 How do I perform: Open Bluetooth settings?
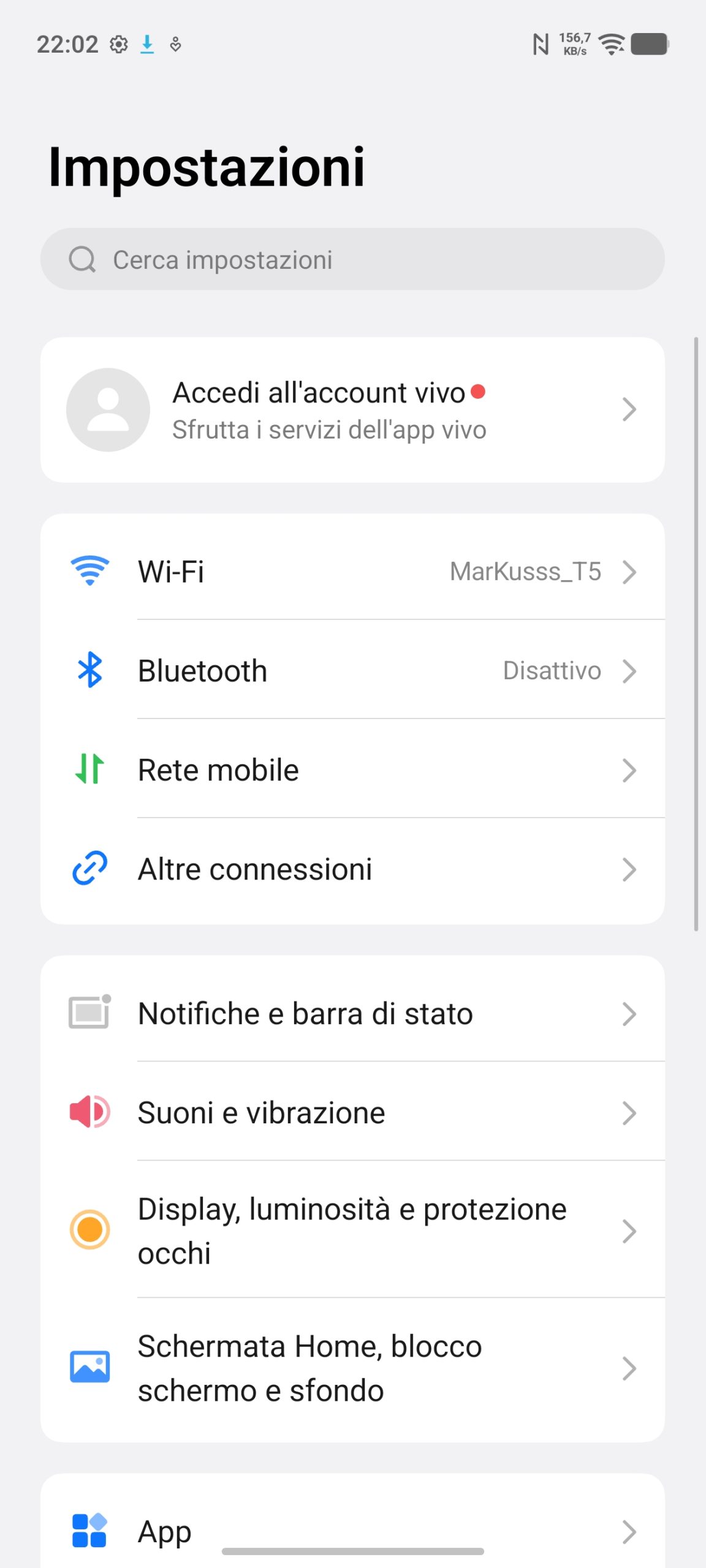pyautogui.click(x=352, y=671)
